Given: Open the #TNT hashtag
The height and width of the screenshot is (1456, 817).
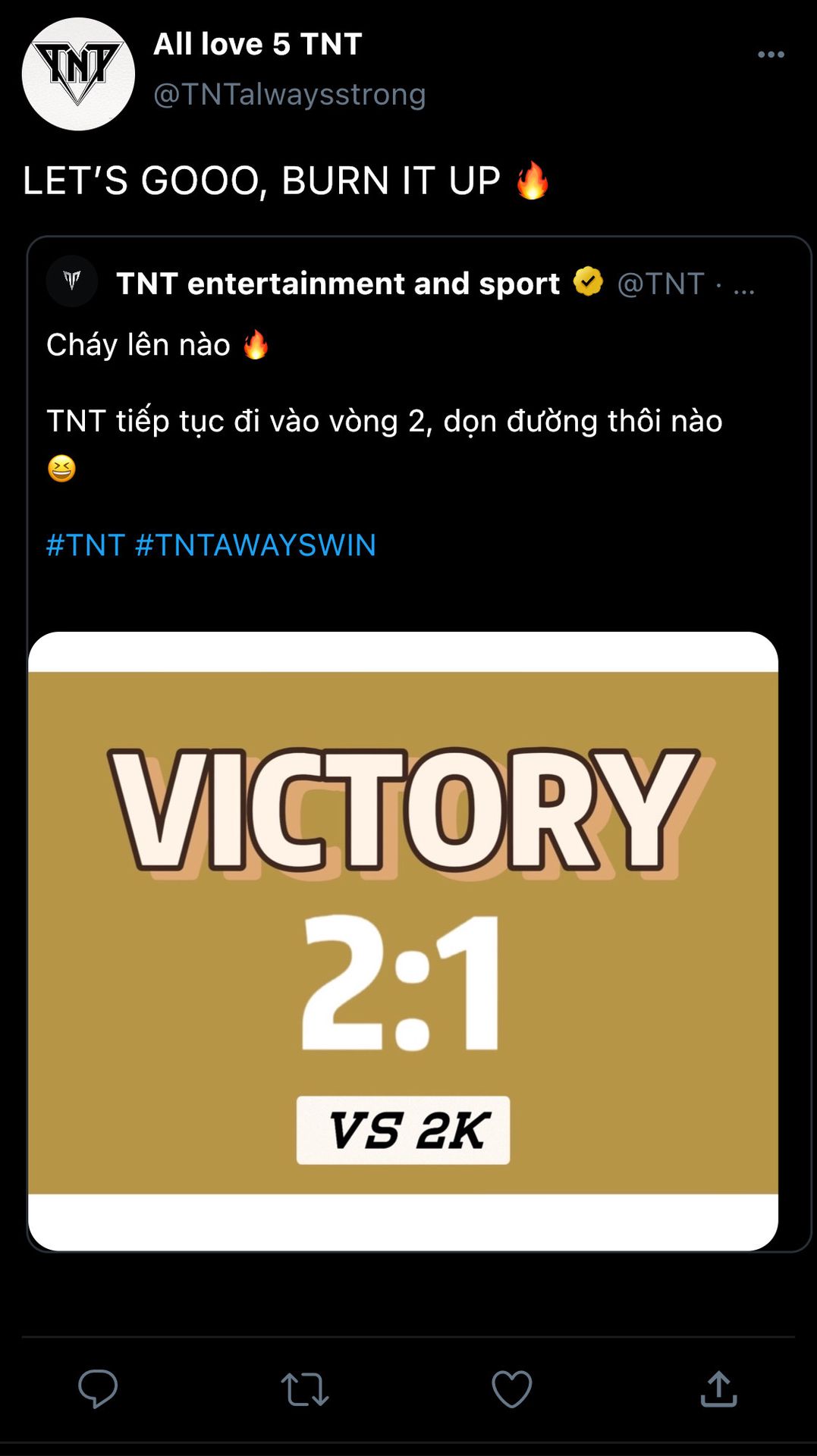Looking at the screenshot, I should [85, 545].
